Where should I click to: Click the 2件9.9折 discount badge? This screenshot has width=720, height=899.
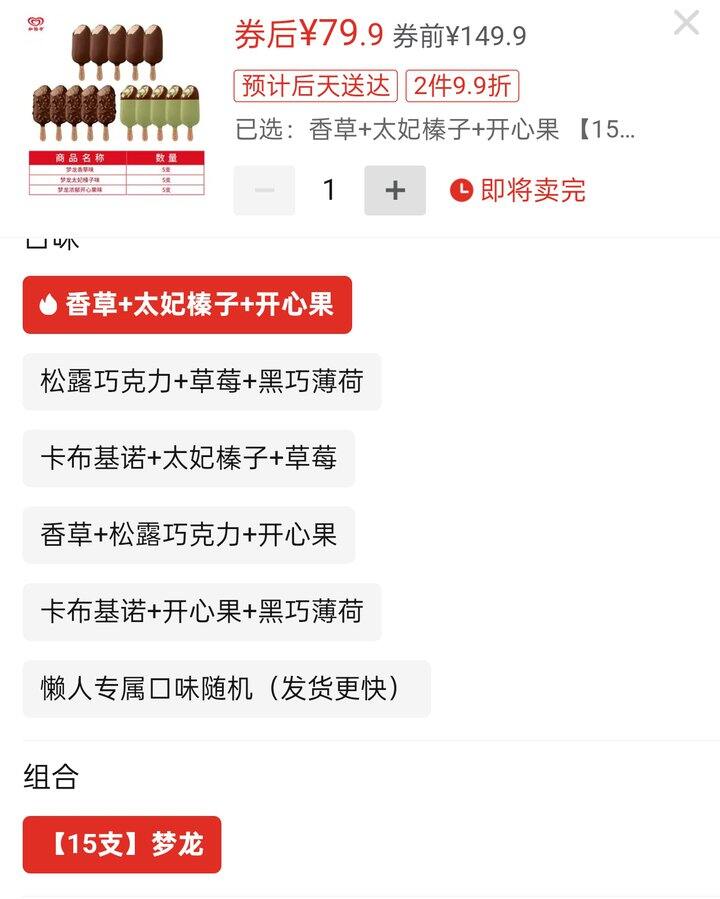coord(466,86)
